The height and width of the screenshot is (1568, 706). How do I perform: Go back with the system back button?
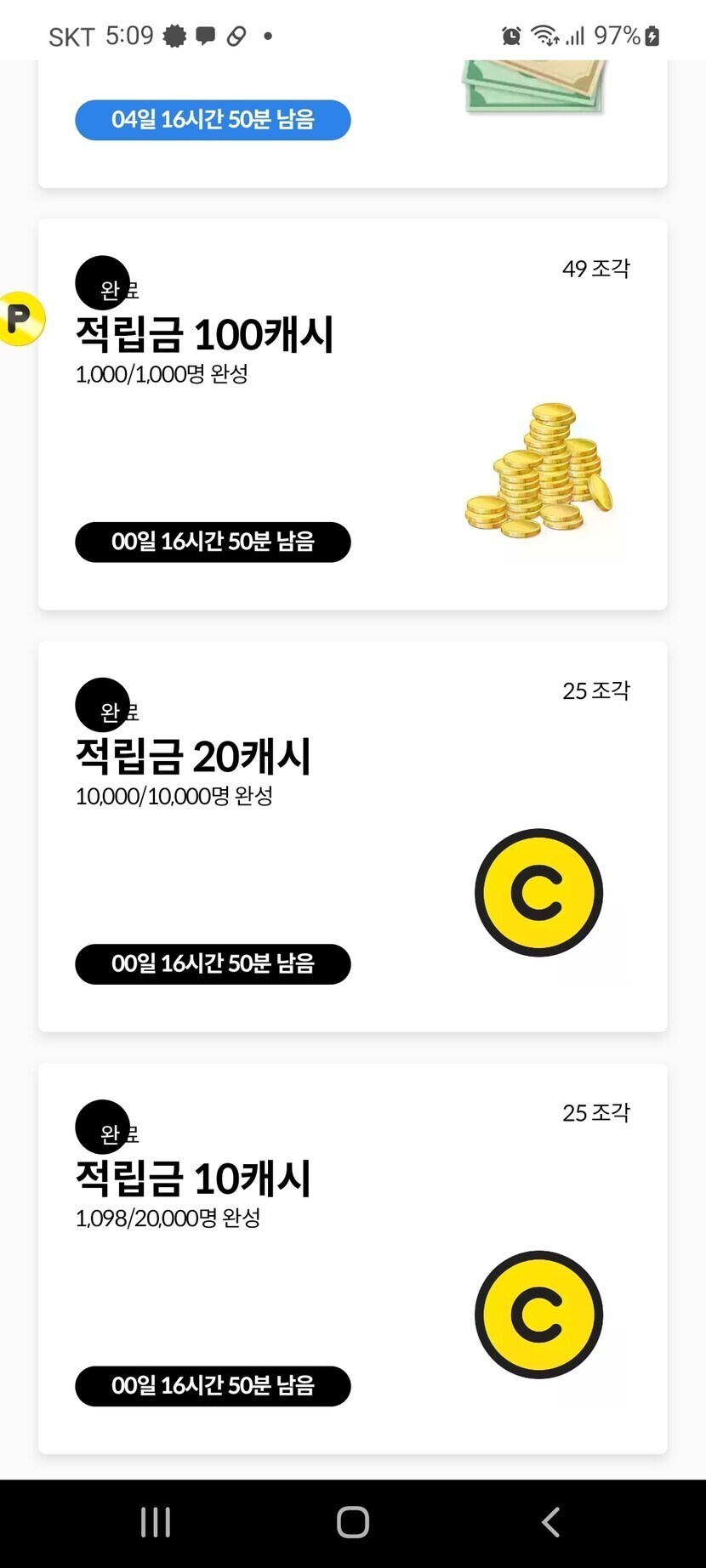pyautogui.click(x=551, y=1522)
